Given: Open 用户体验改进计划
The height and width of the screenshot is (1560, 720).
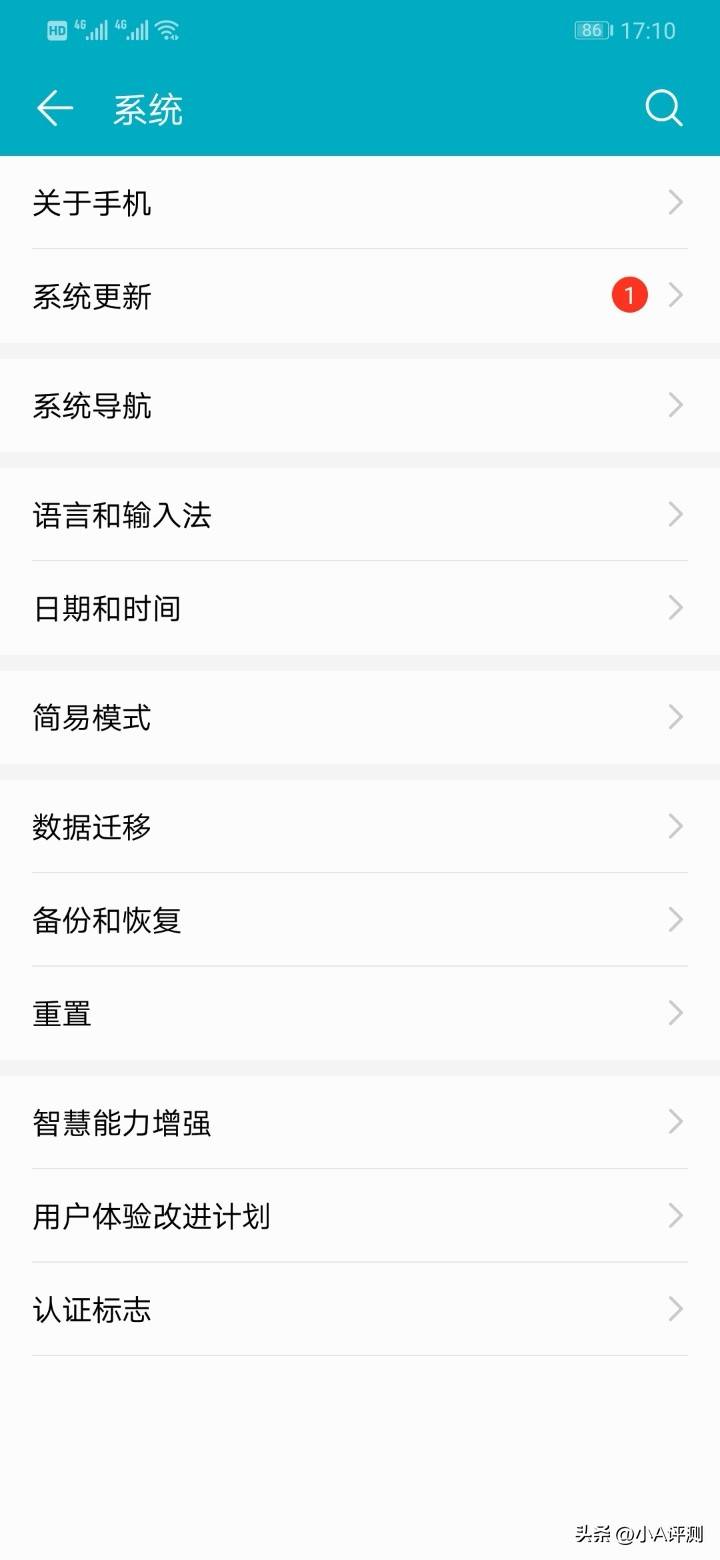Looking at the screenshot, I should point(360,1216).
